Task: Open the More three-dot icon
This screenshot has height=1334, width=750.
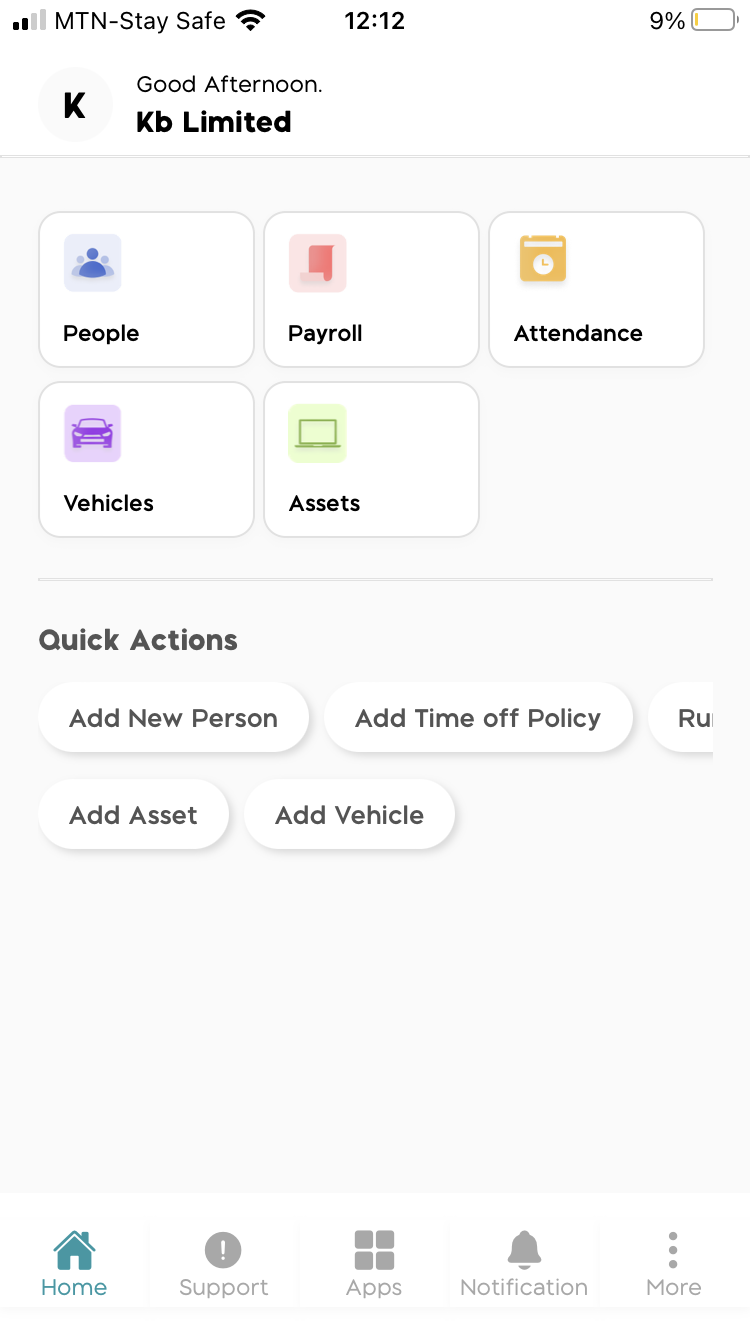Action: tap(673, 1248)
